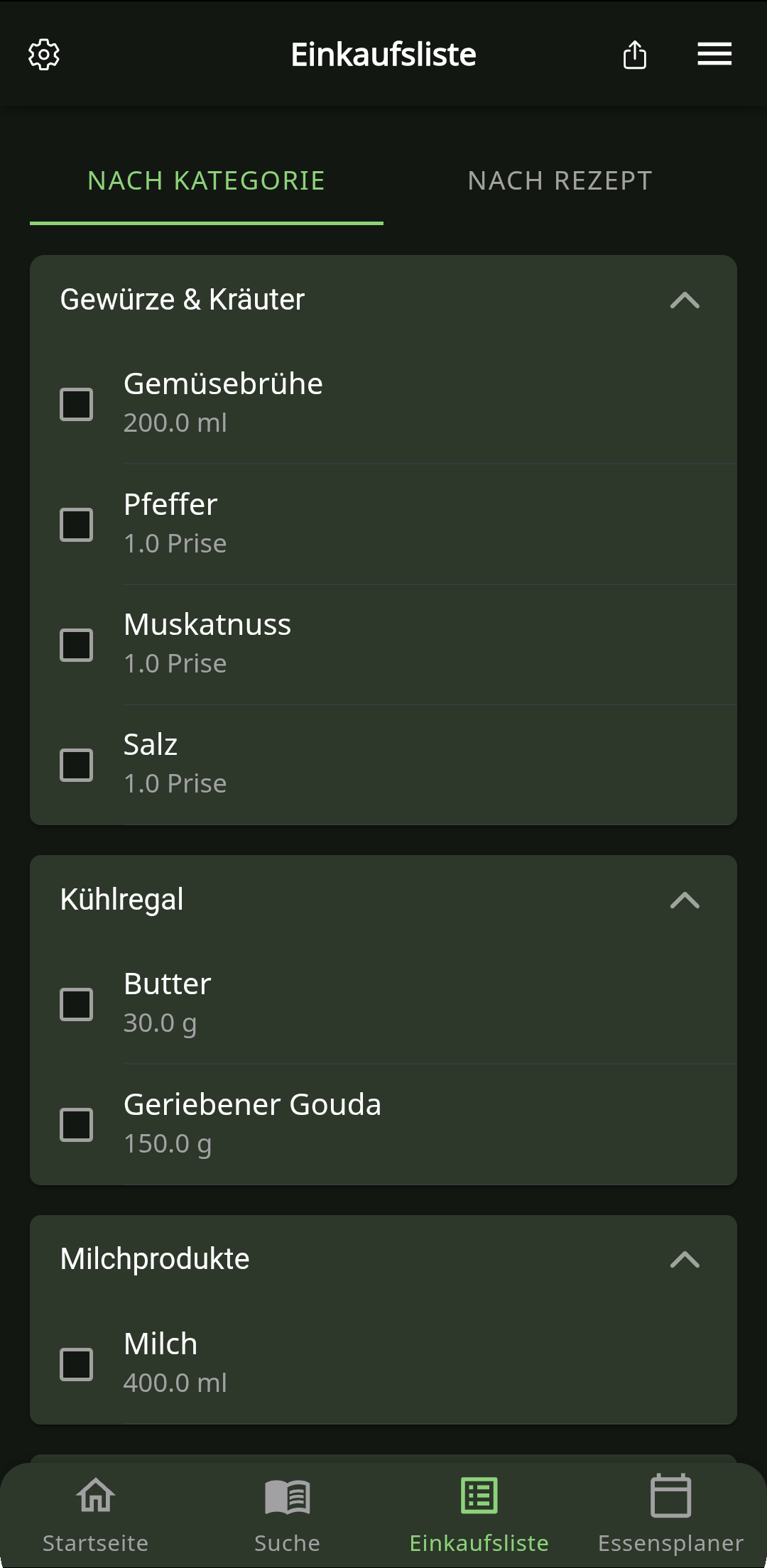The height and width of the screenshot is (1568, 767).
Task: Click the green tab underline indicator
Action: 206,223
